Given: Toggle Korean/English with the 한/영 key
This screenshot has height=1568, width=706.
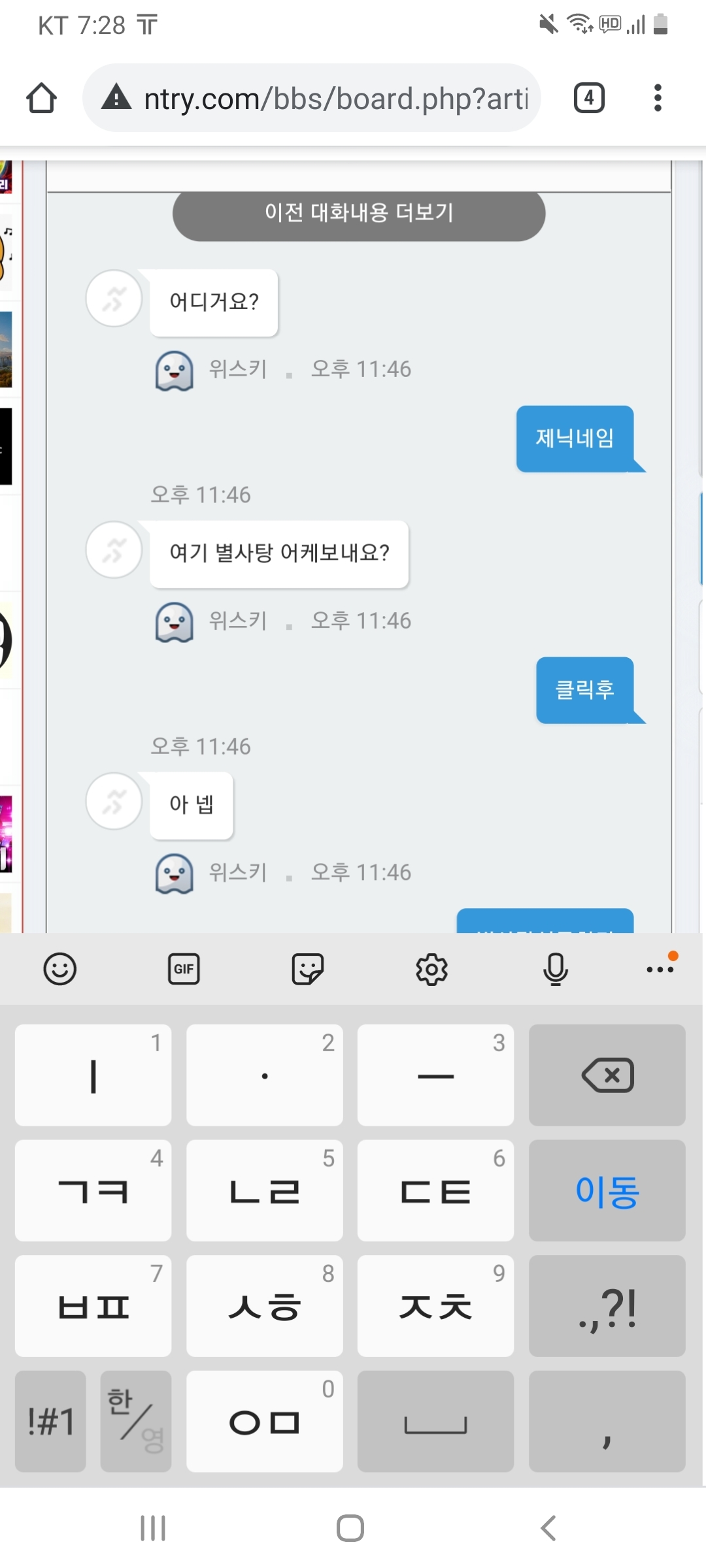Looking at the screenshot, I should tap(136, 1422).
